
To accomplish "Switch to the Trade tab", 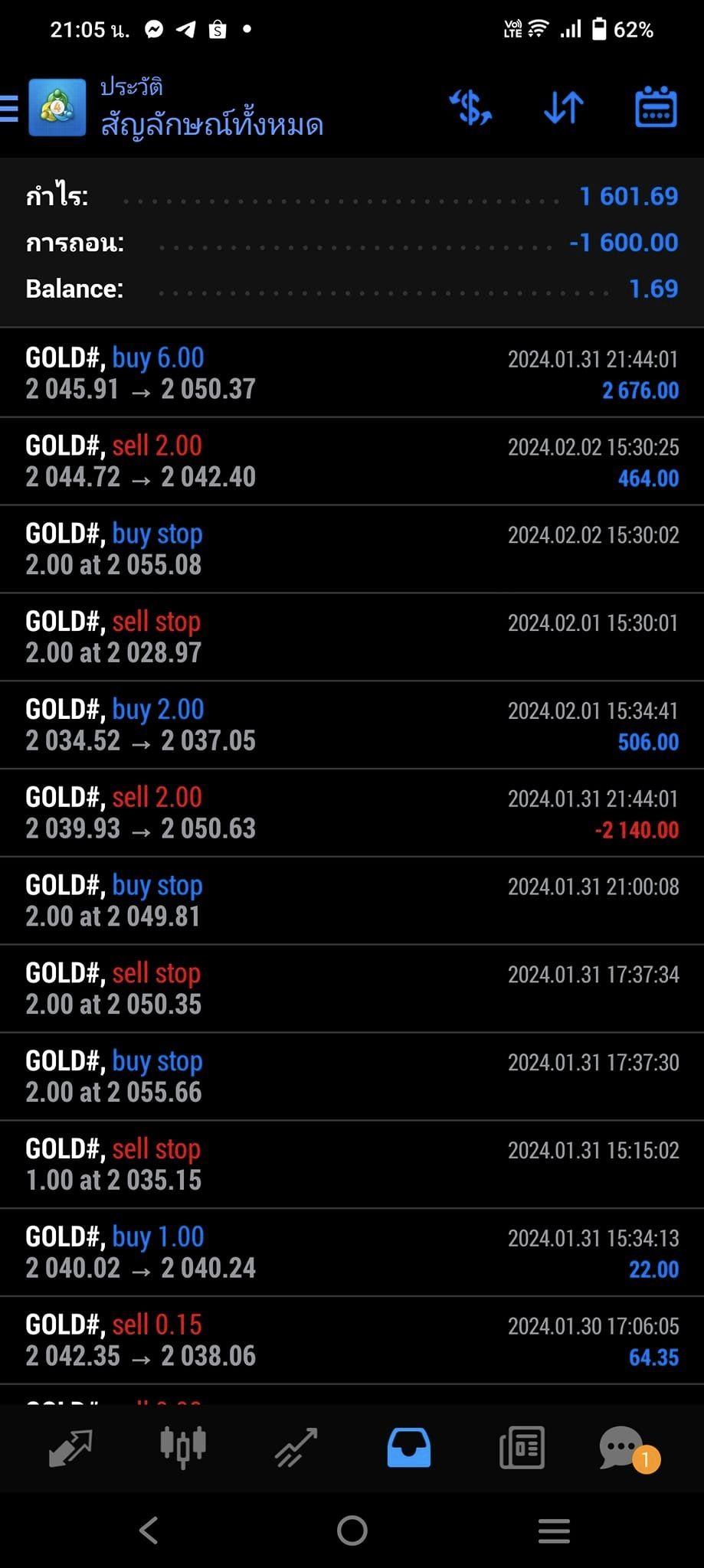I will click(x=296, y=1448).
